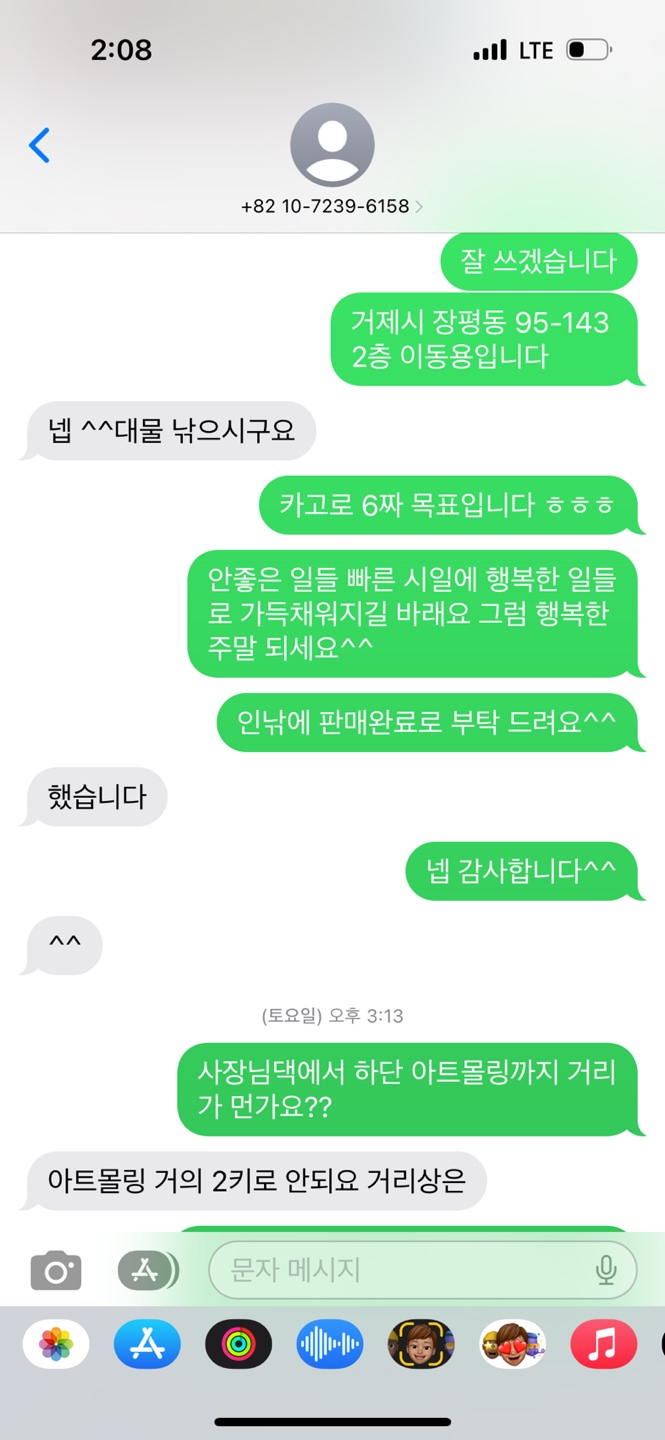Open the App Store iMessage app
Image resolution: width=665 pixels, height=1440 pixels.
point(147,1344)
